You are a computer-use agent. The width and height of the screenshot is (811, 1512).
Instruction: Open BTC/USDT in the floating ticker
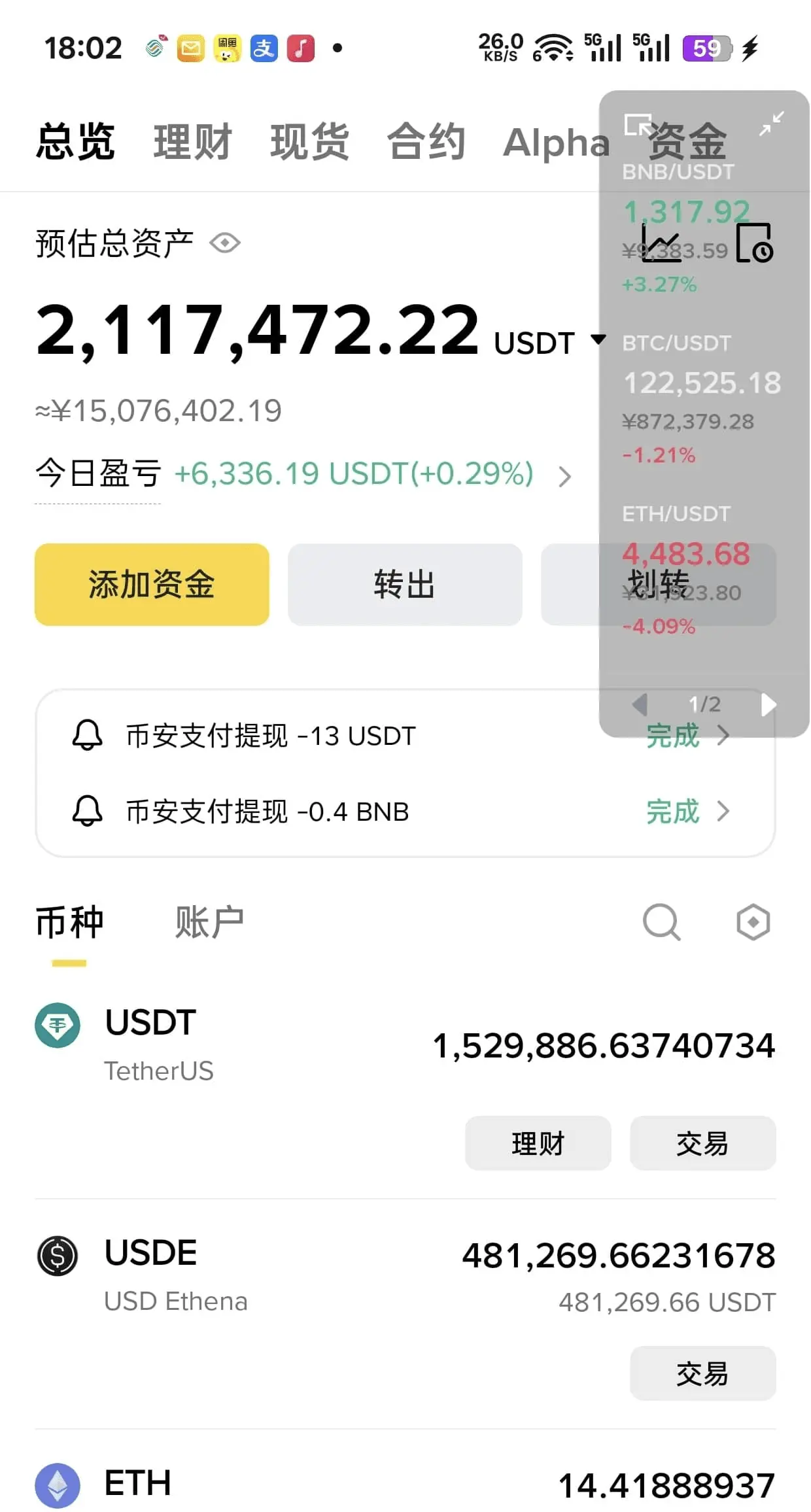(702, 399)
